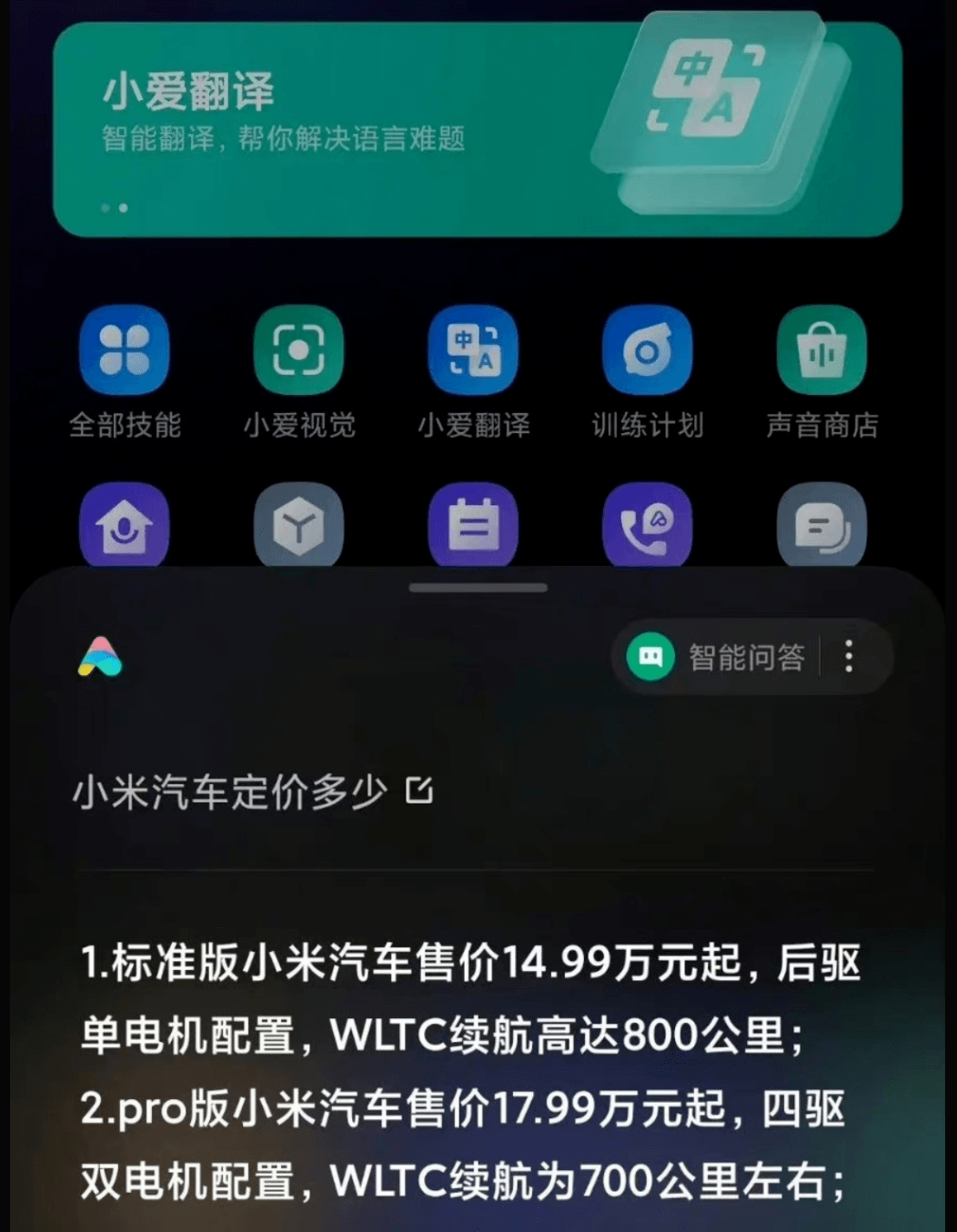Screen dimensions: 957x1232
Task: Open the purple calendar schedule icon
Action: pos(473,527)
